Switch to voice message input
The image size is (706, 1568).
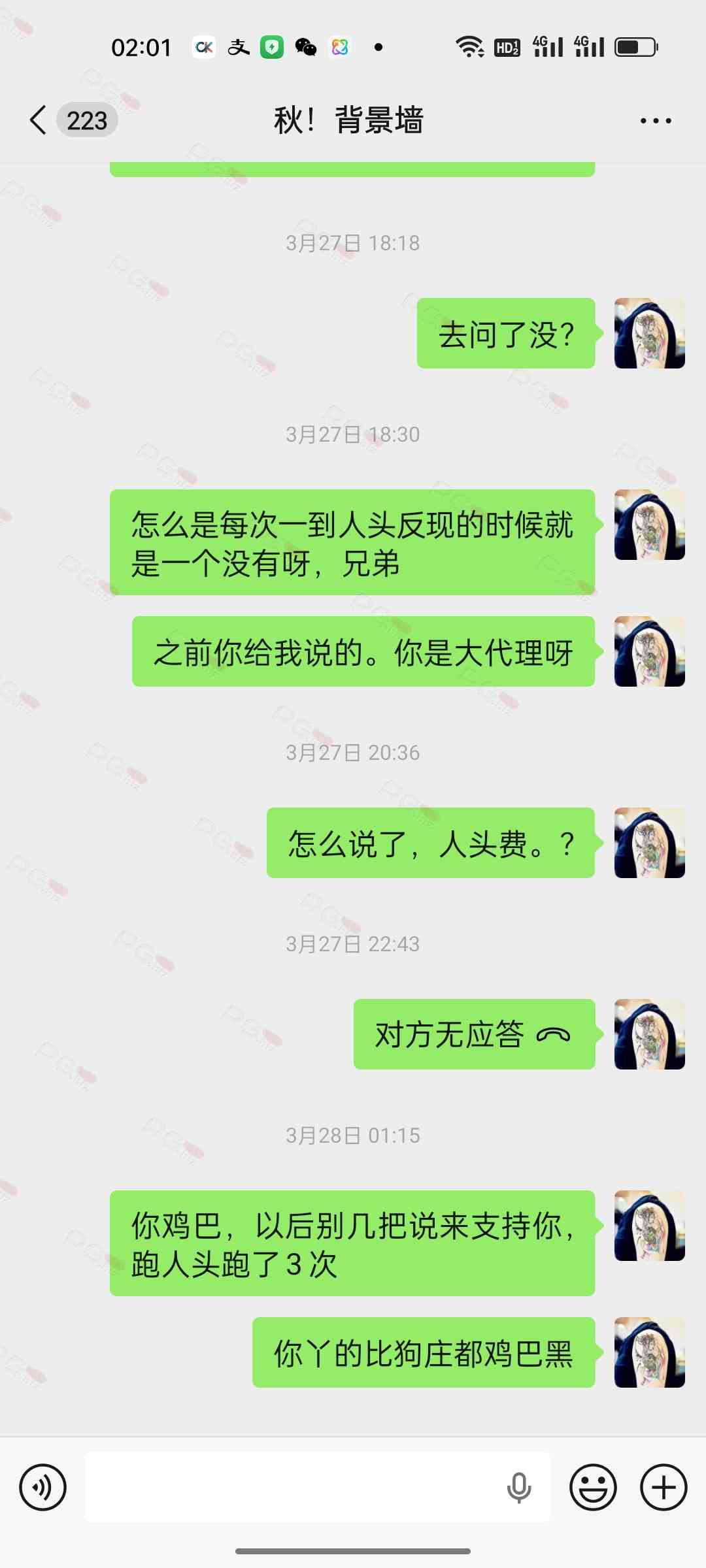click(43, 1488)
